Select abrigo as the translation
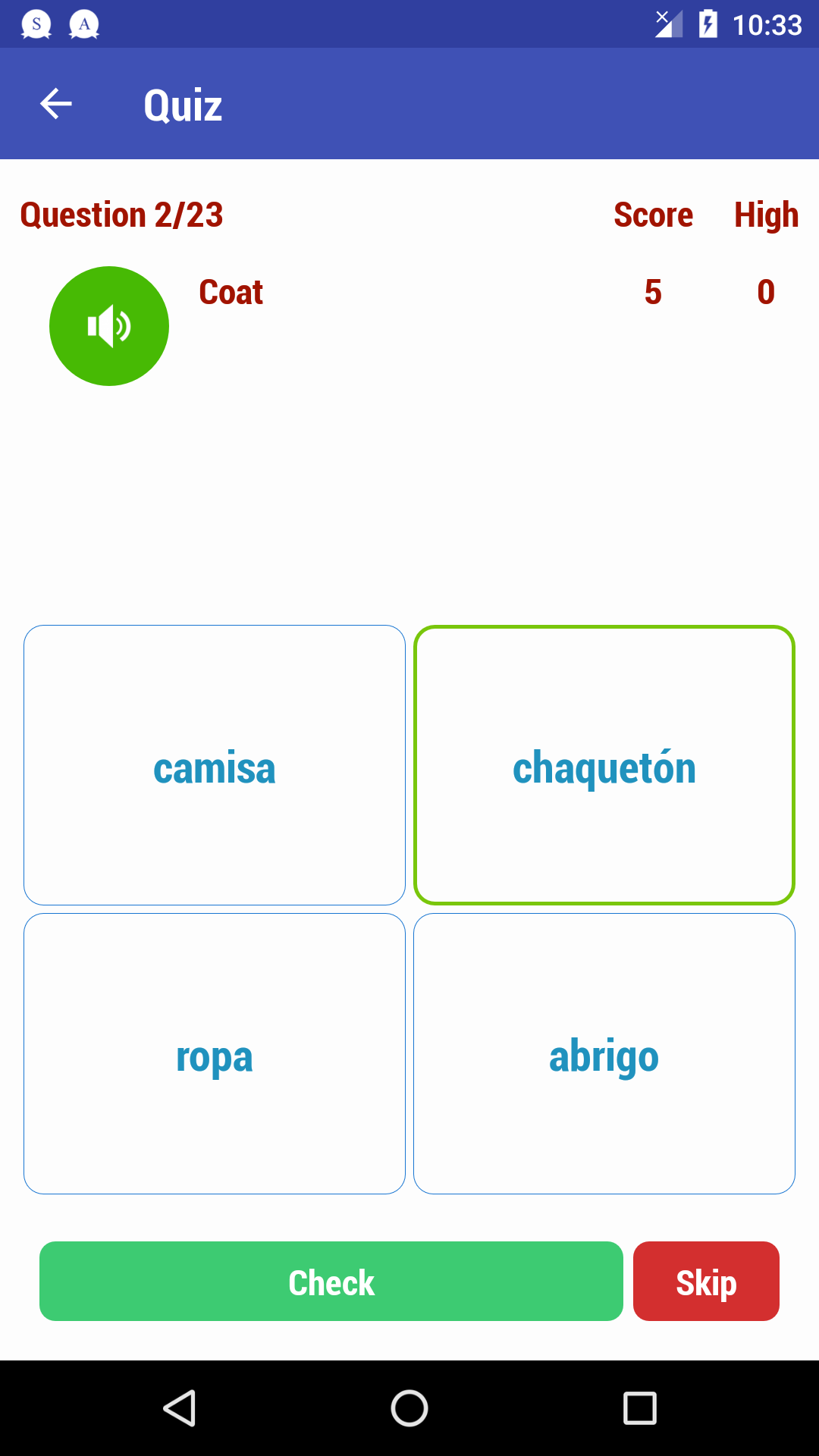819x1456 pixels. 604,1053
